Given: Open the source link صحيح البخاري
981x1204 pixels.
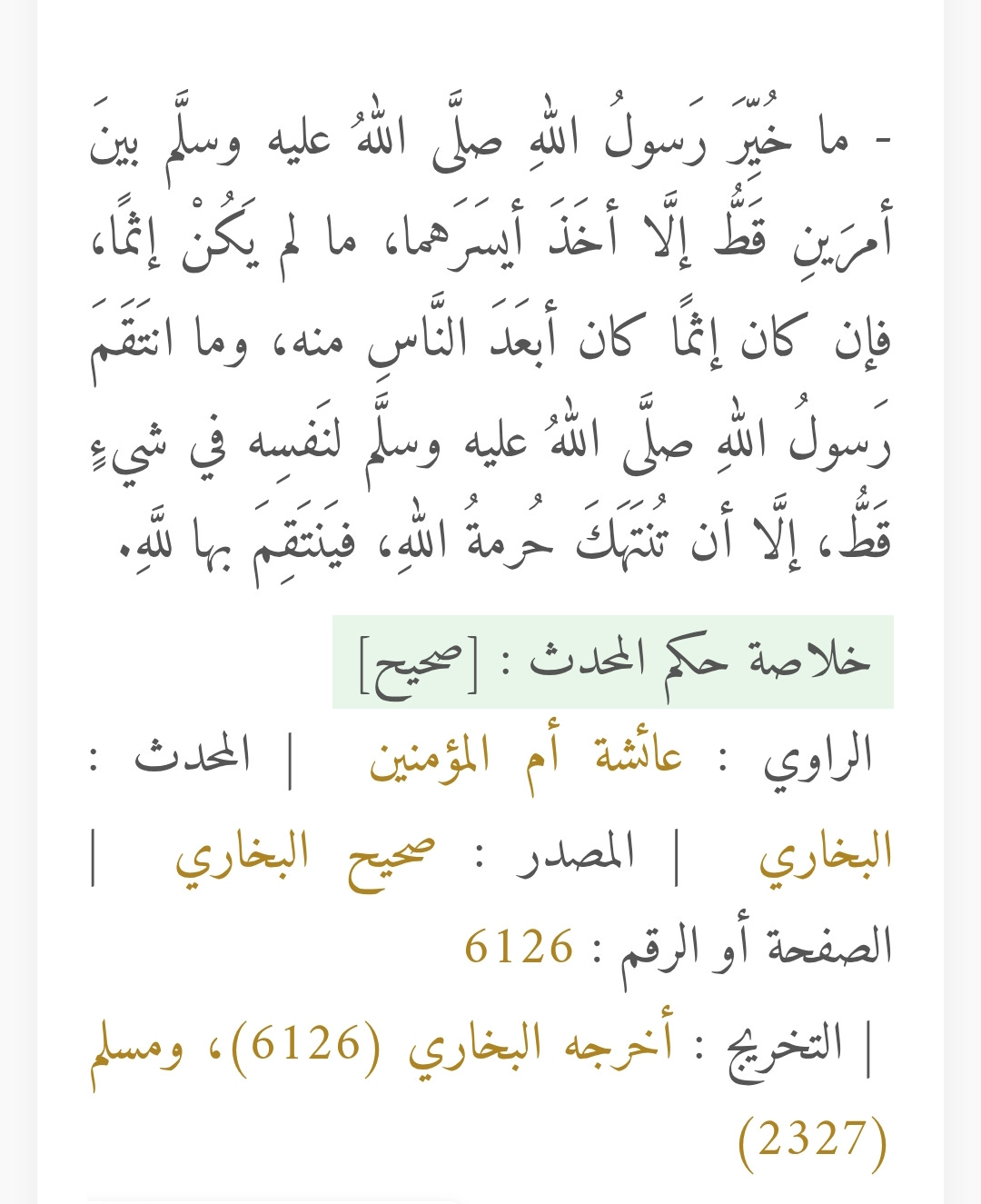Looking at the screenshot, I should pos(305,856).
